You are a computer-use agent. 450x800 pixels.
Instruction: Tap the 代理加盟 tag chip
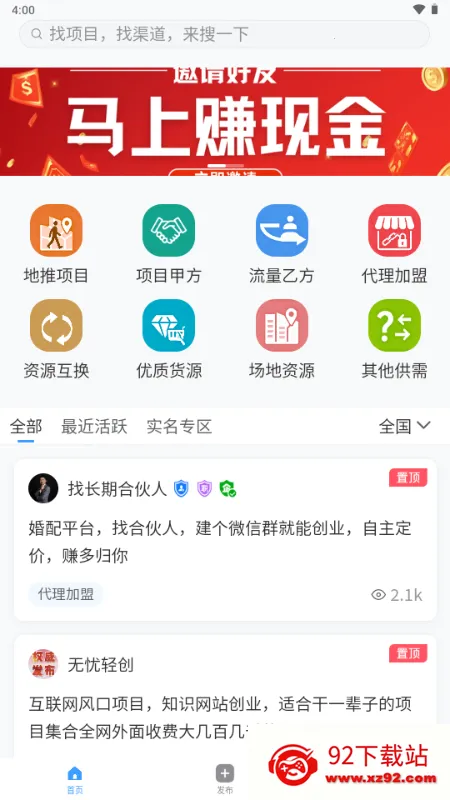pos(66,594)
